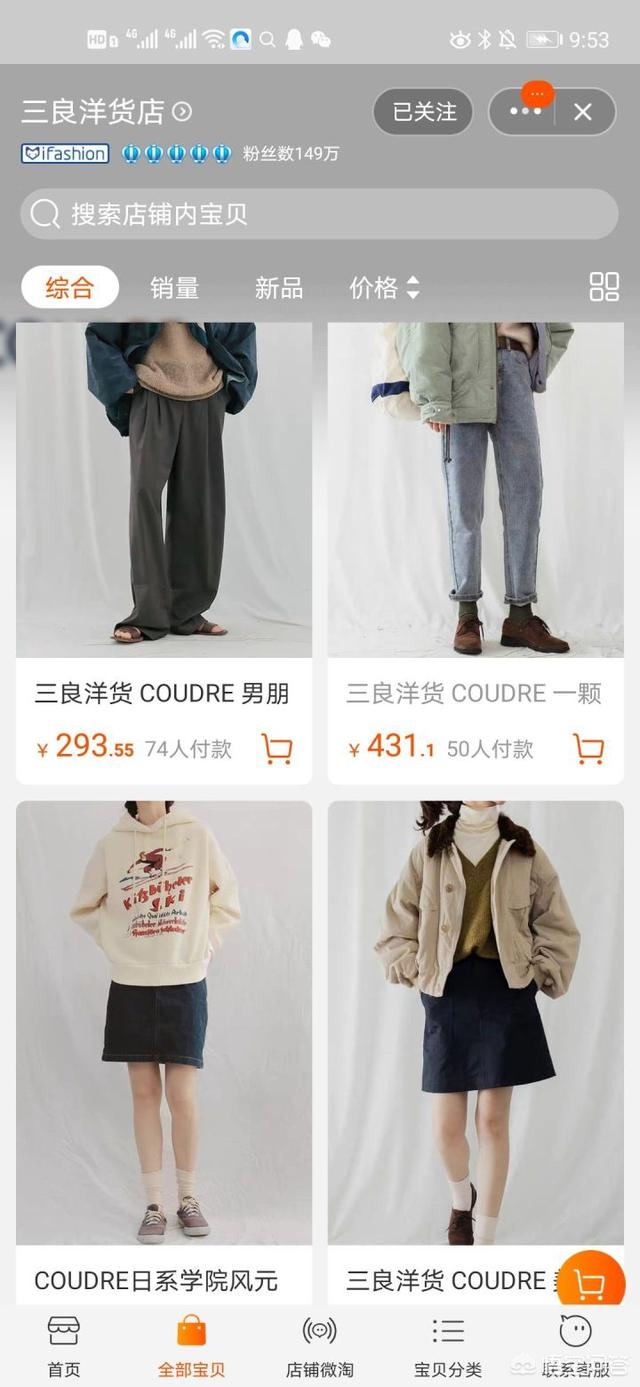Close the shop mini page
This screenshot has width=640, height=1387.
pos(583,112)
